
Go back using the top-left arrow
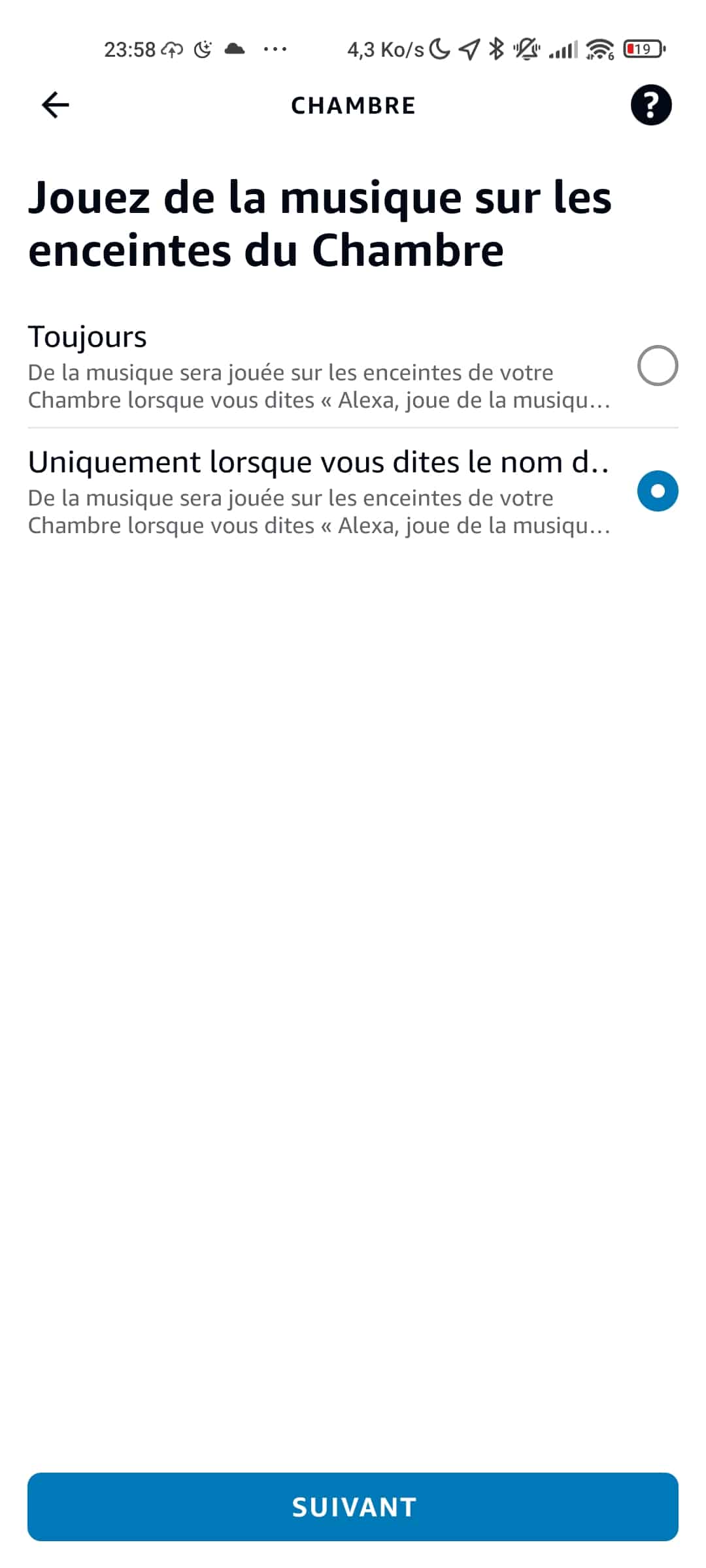coord(56,105)
